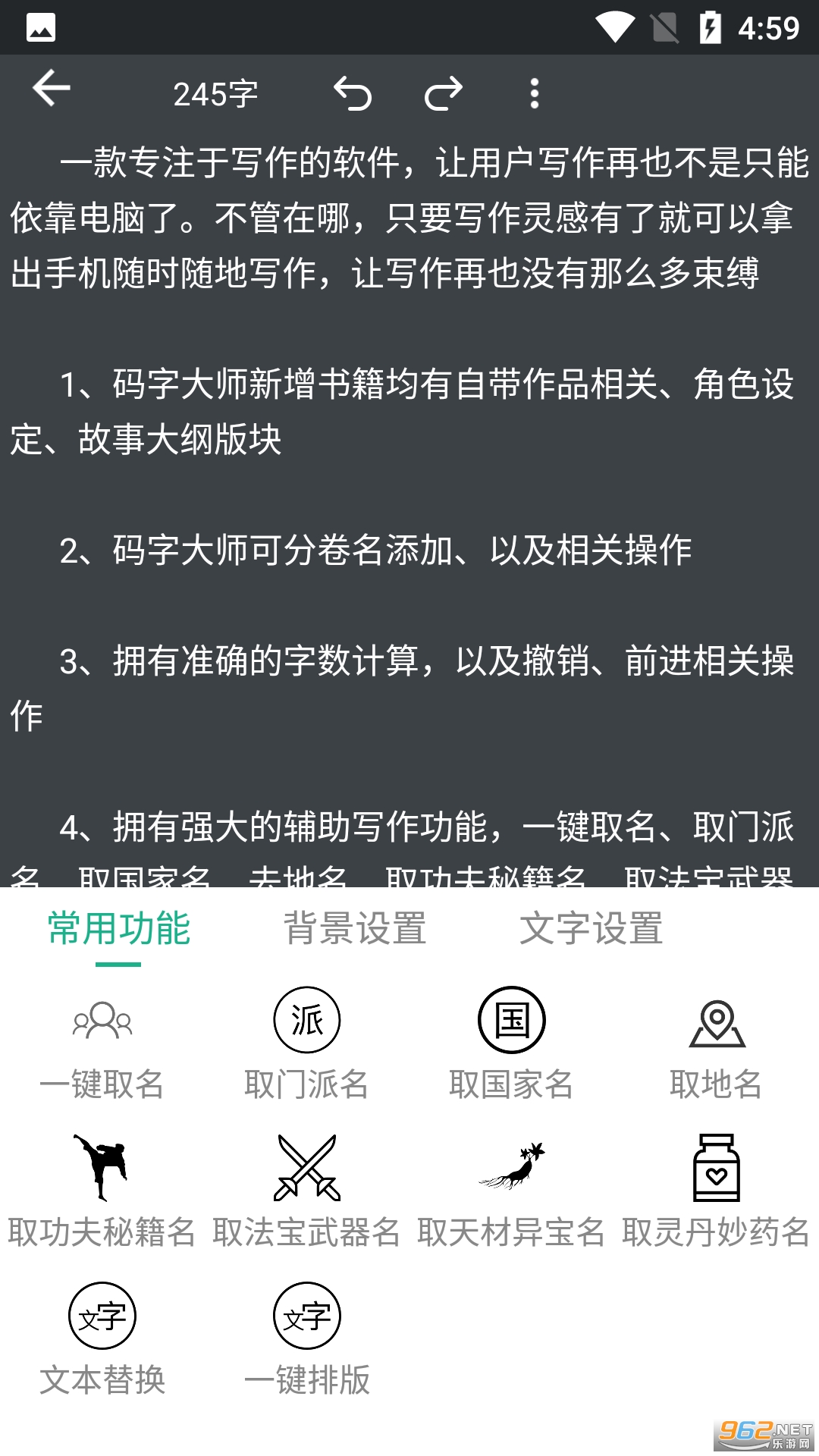Tap the text editing area
The height and width of the screenshot is (1456, 819).
[x=409, y=493]
